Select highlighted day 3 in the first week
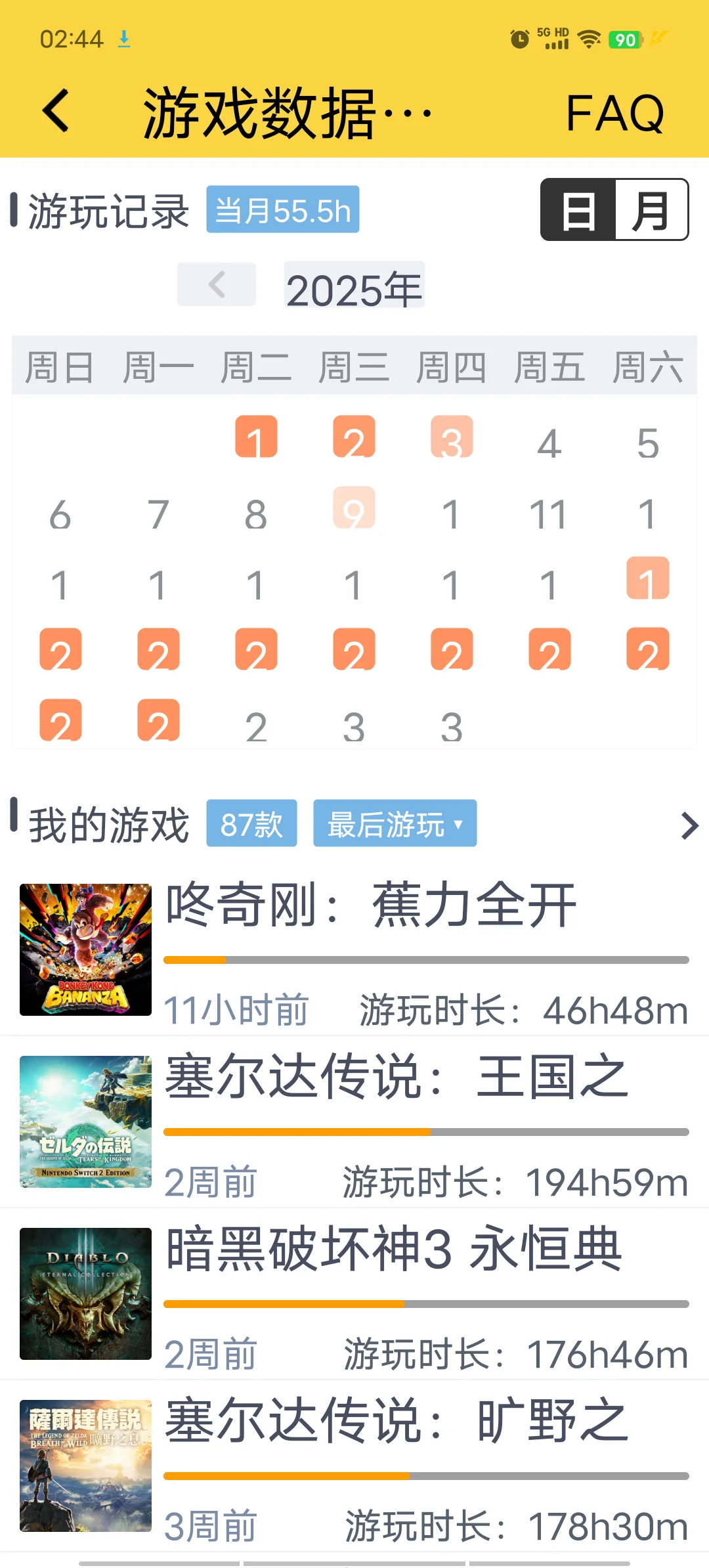 [x=452, y=437]
